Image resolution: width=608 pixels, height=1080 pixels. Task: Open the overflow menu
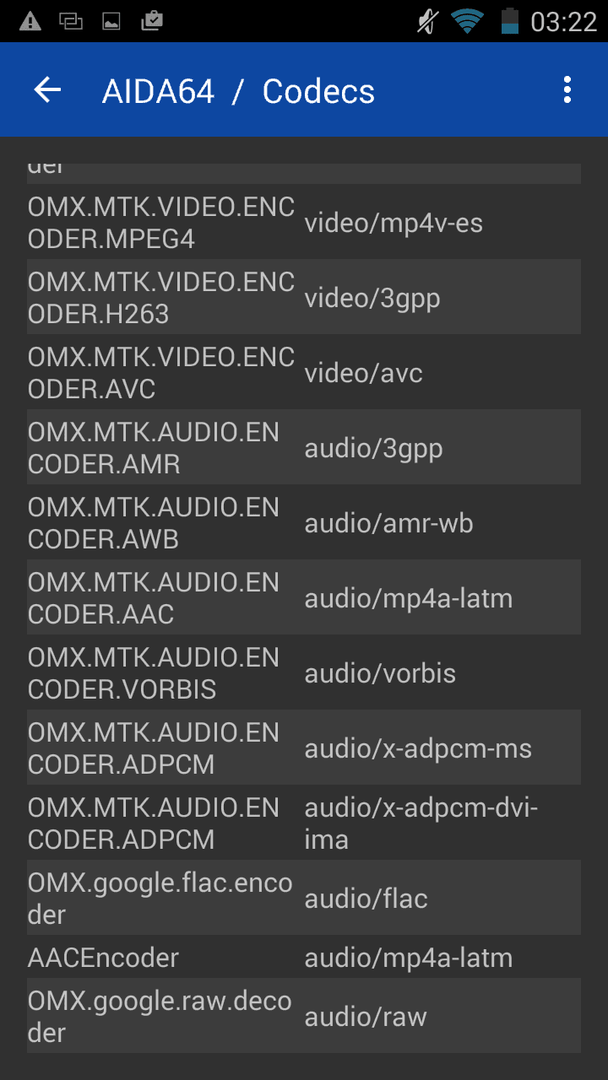coord(567,90)
